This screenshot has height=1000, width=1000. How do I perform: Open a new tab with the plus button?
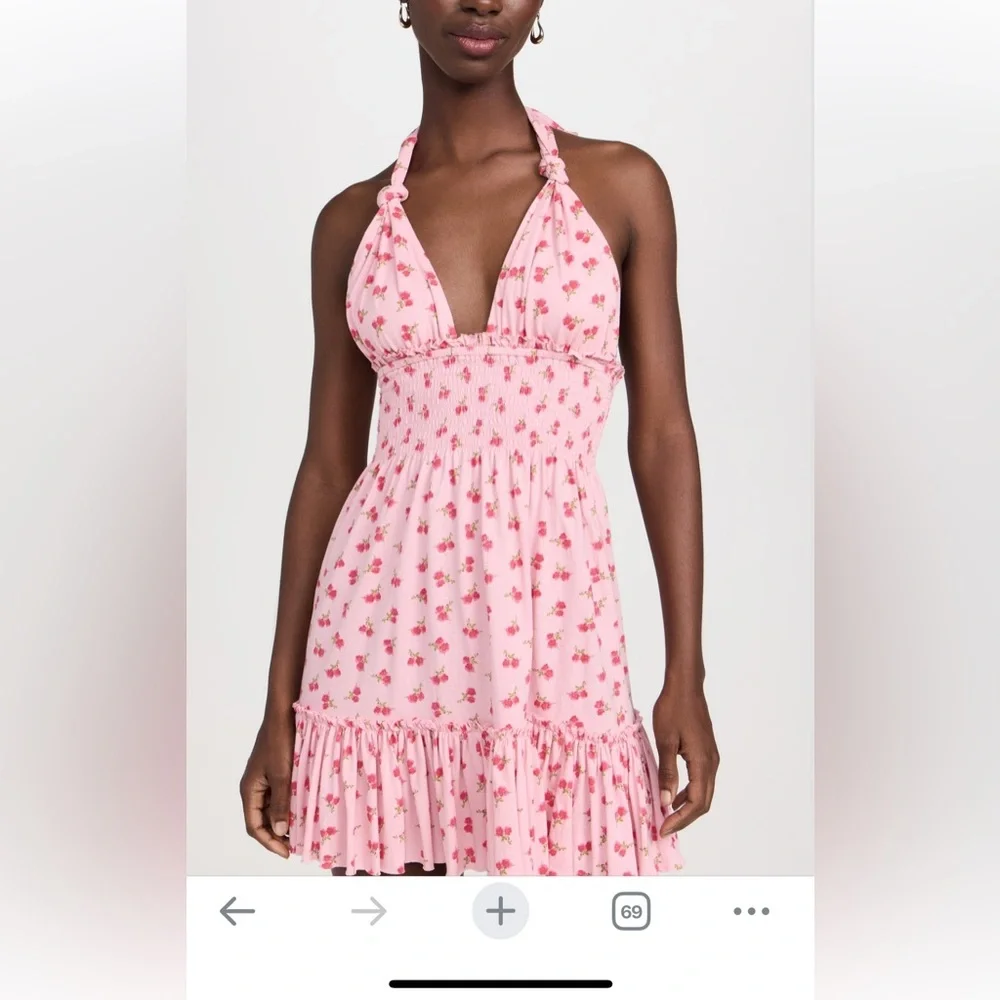tap(501, 911)
